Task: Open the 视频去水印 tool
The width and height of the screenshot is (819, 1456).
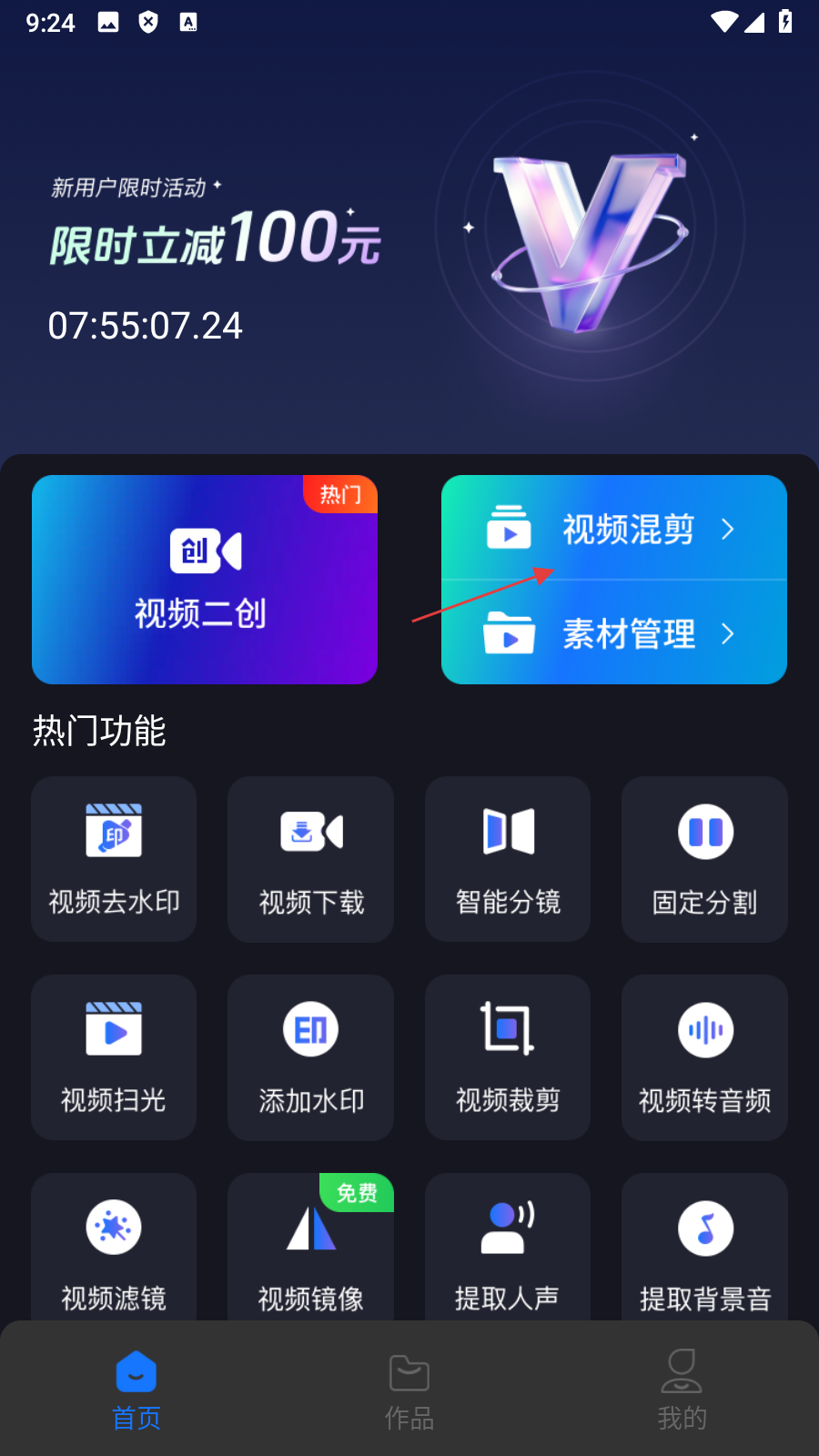Action: [x=114, y=859]
